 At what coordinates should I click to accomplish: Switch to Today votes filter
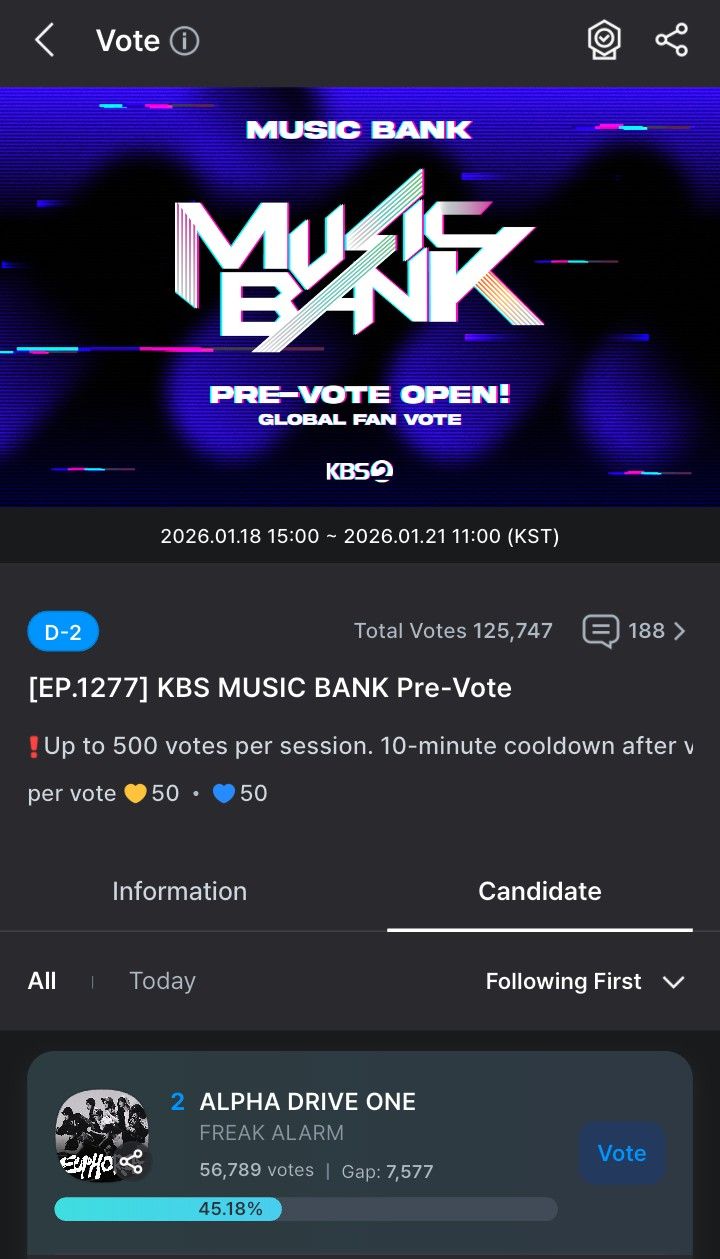[162, 981]
